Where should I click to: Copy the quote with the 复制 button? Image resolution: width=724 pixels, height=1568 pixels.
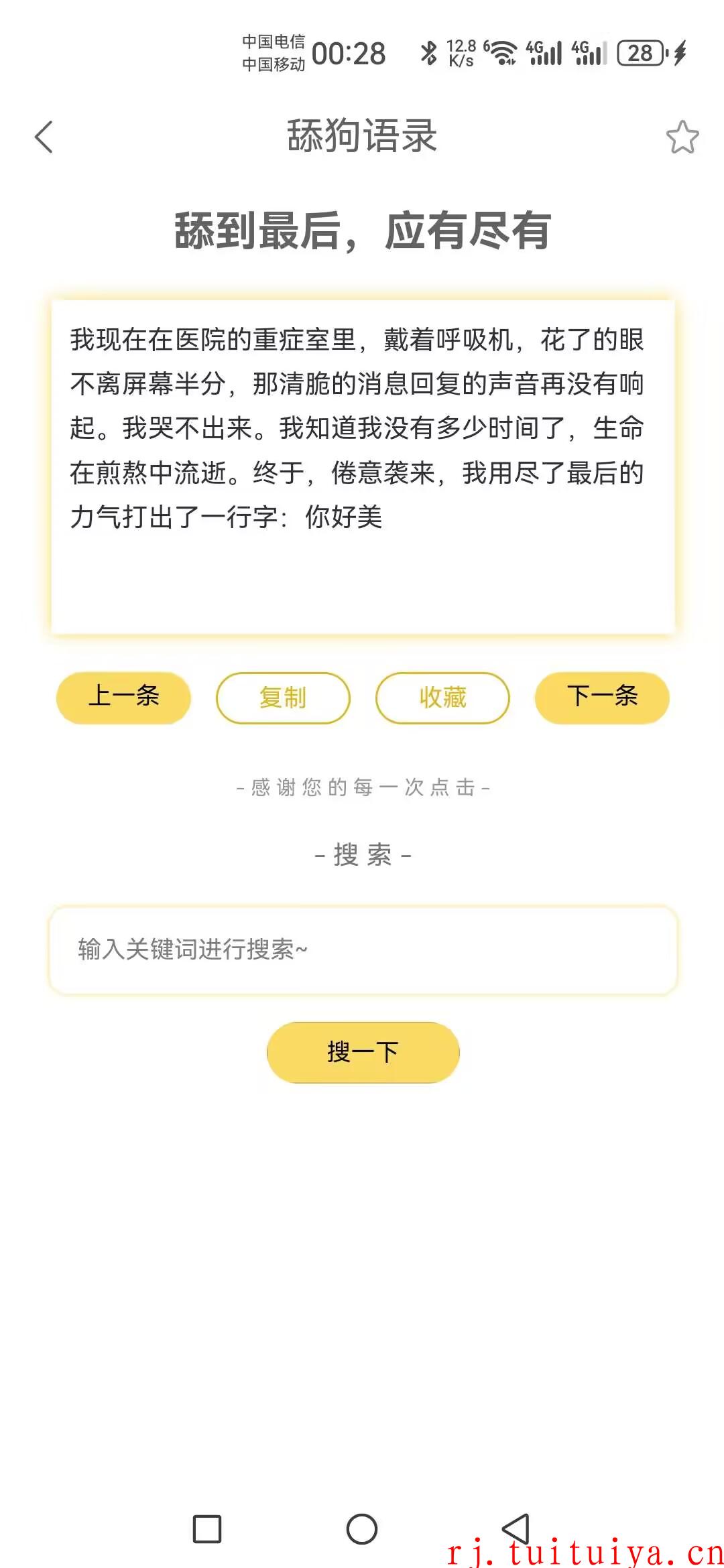point(283,698)
